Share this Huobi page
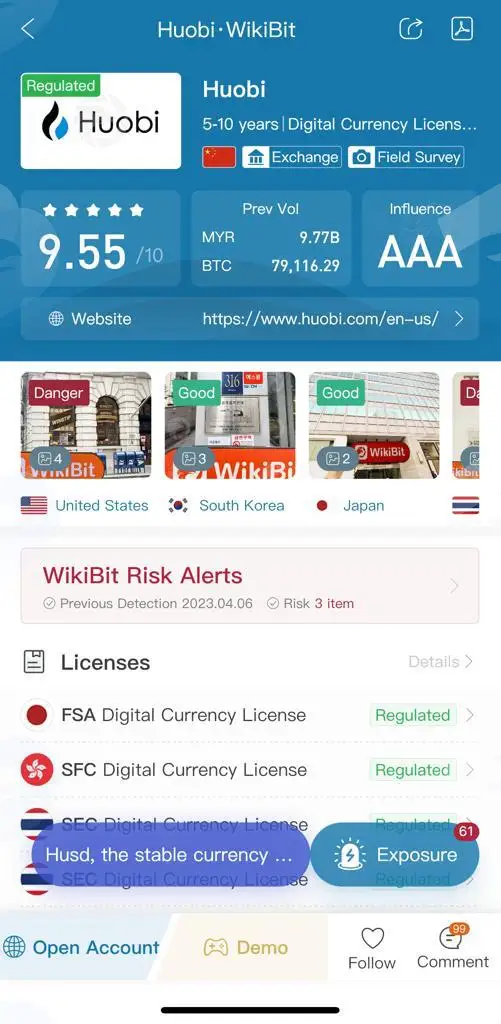 [411, 29]
